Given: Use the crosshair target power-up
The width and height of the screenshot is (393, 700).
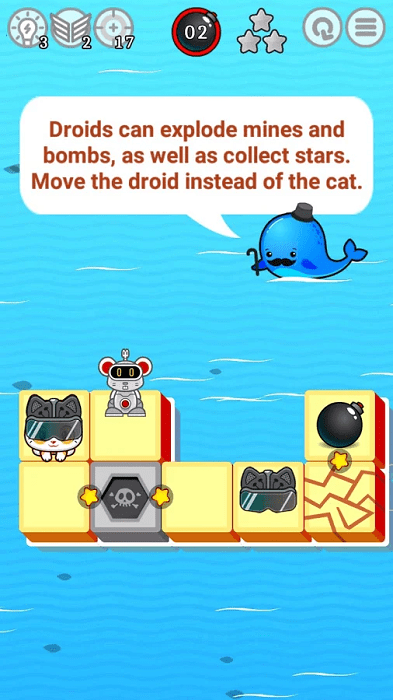Looking at the screenshot, I should click(114, 28).
